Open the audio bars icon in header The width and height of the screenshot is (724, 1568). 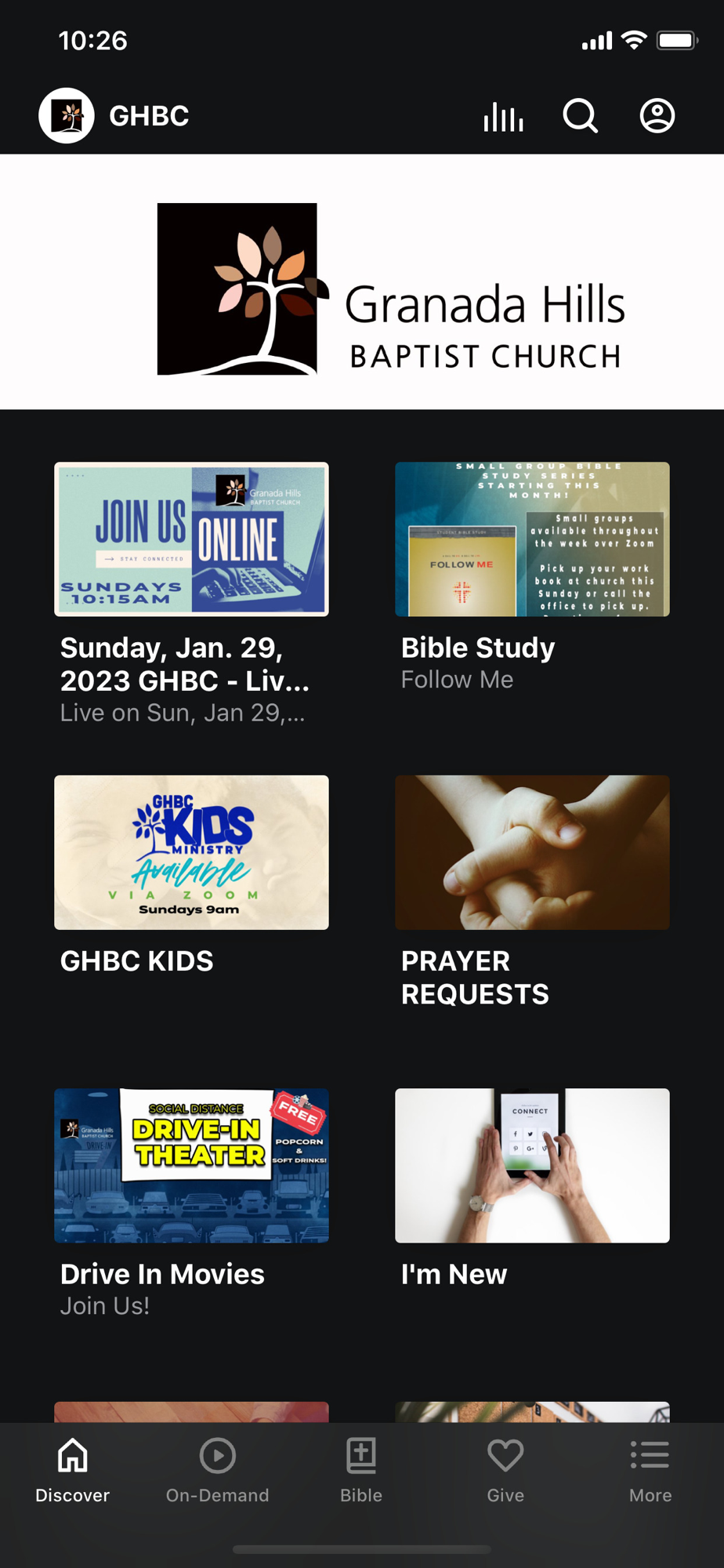click(503, 117)
